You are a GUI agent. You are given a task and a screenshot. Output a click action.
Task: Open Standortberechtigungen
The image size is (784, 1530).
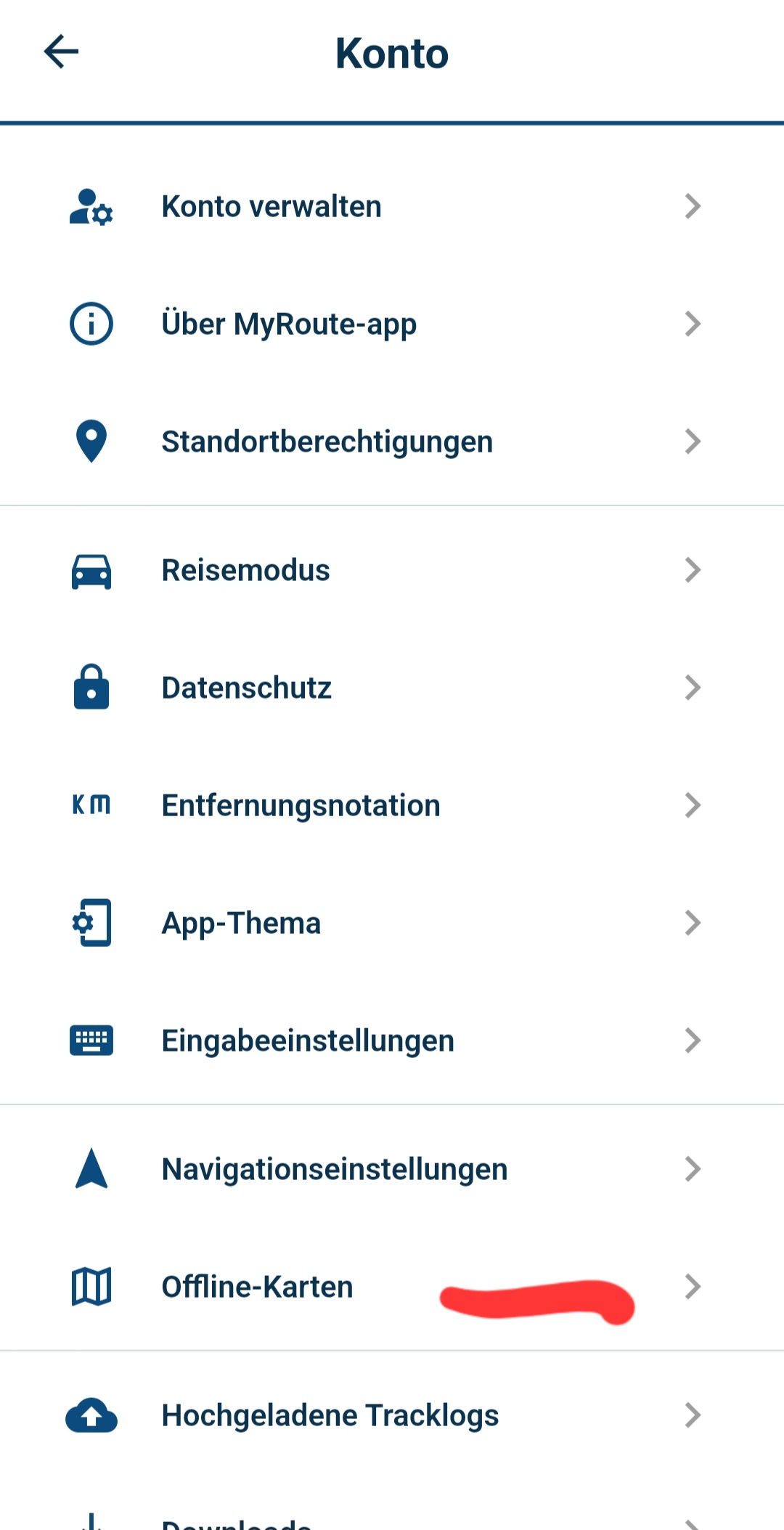[327, 441]
